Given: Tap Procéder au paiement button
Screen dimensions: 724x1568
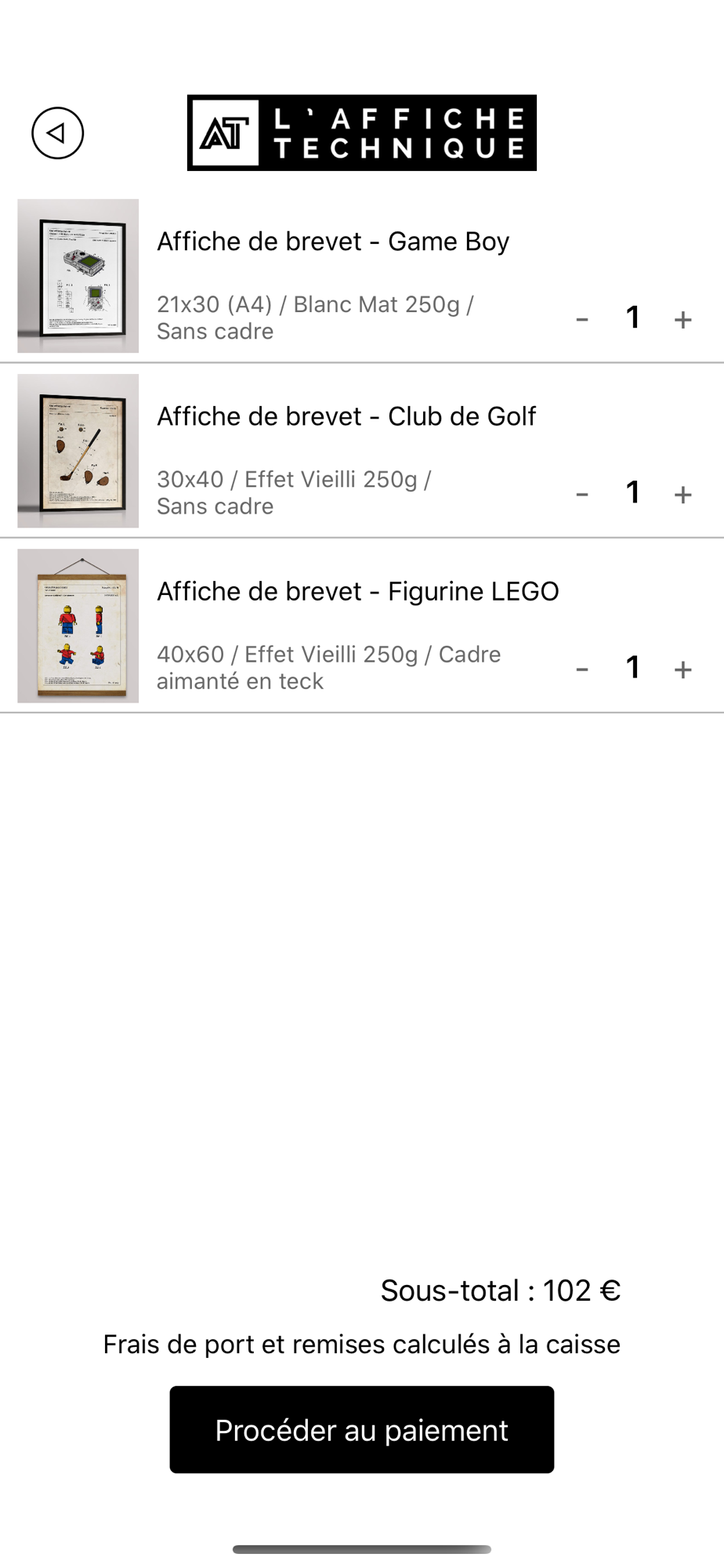Looking at the screenshot, I should coord(361,1429).
